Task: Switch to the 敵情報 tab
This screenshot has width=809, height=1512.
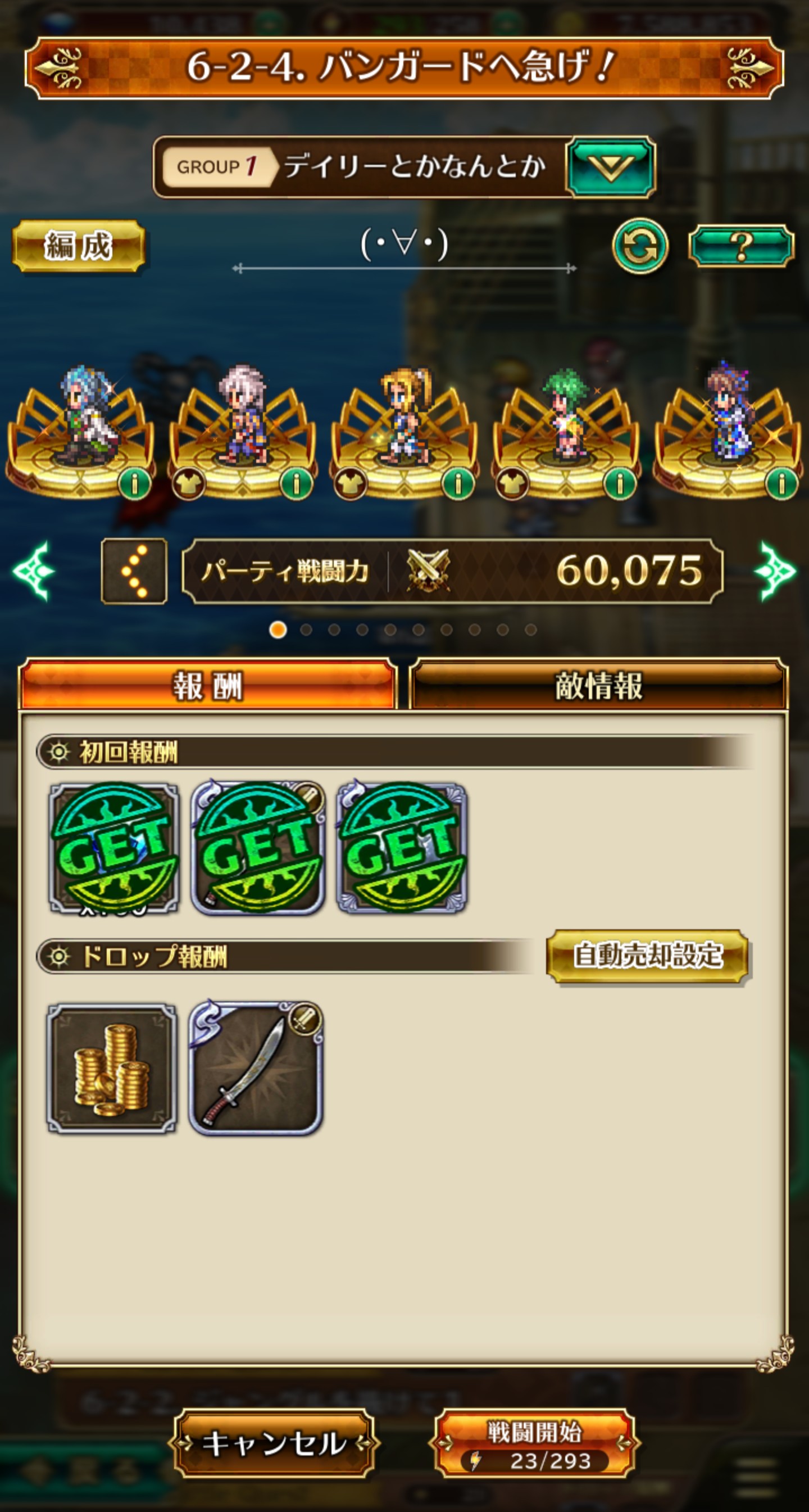Action: coord(598,686)
